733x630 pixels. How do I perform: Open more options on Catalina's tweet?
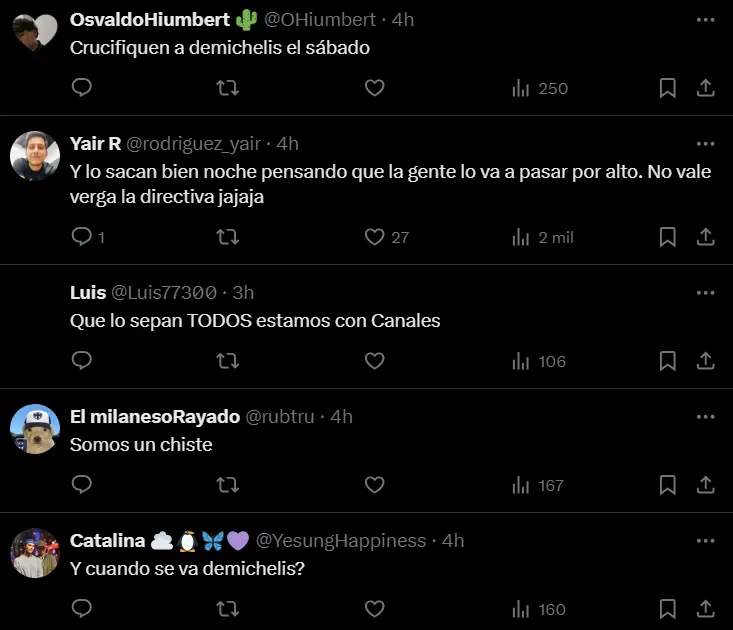tap(705, 541)
